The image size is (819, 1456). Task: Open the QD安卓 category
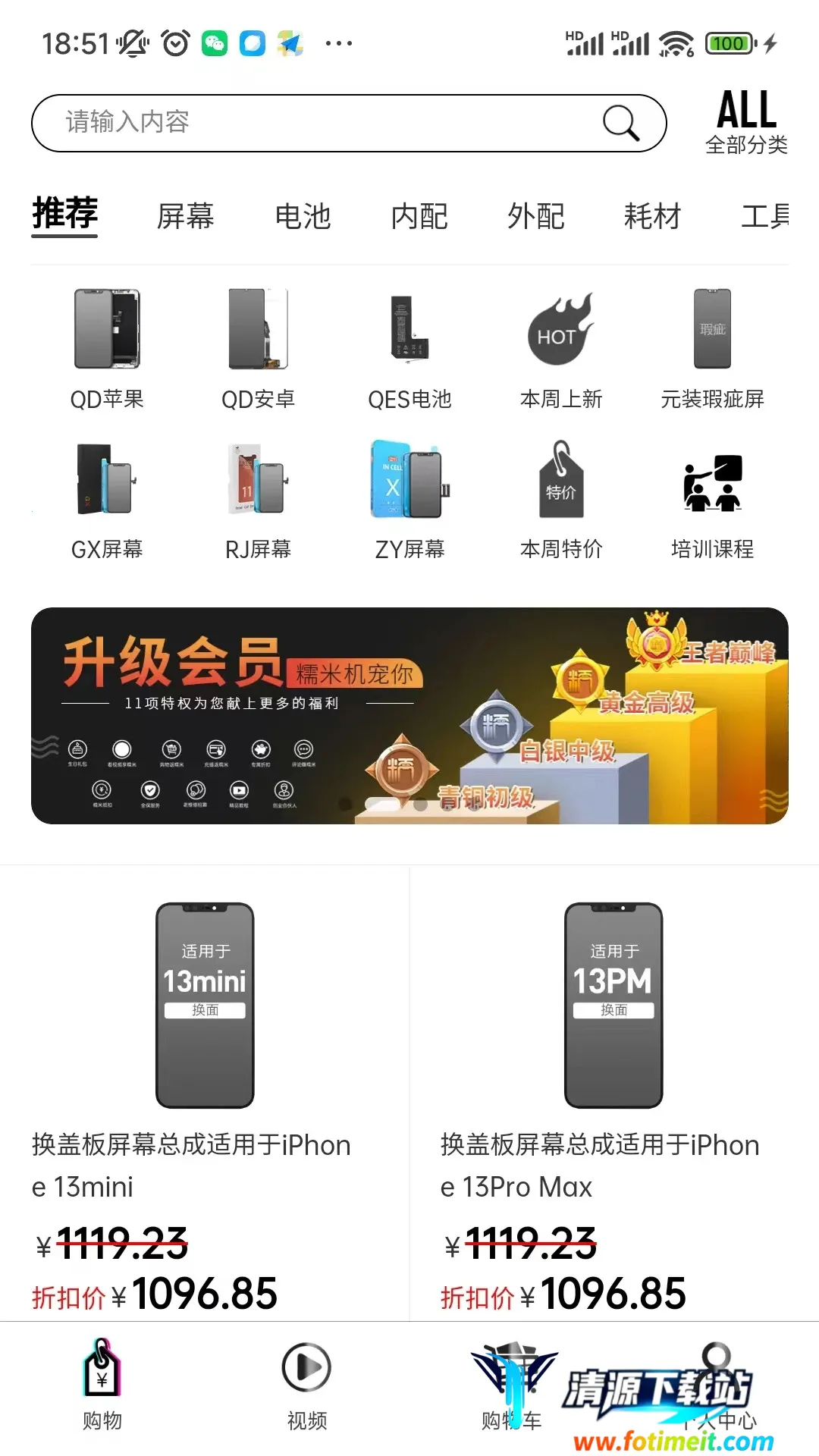point(258,349)
